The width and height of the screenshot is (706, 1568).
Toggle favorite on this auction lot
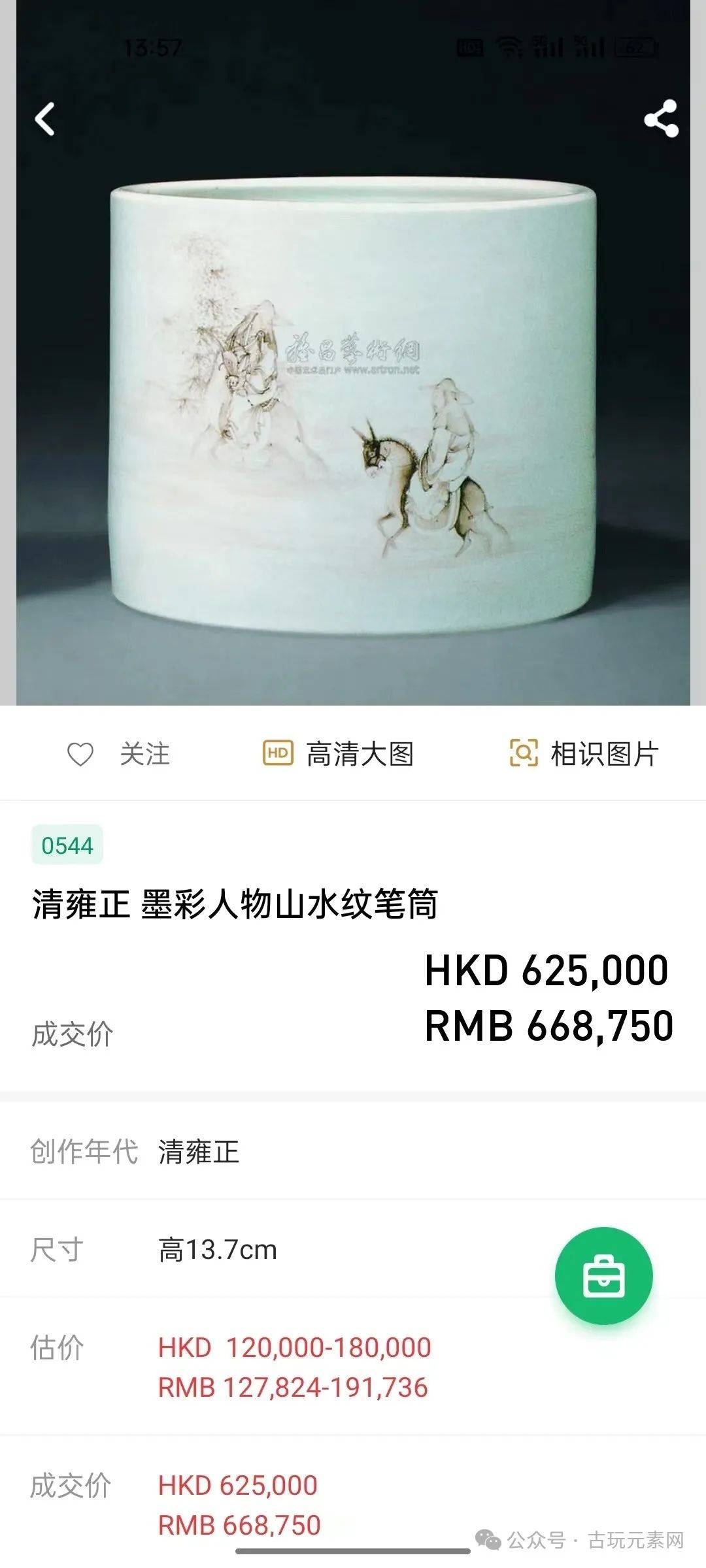coord(81,753)
